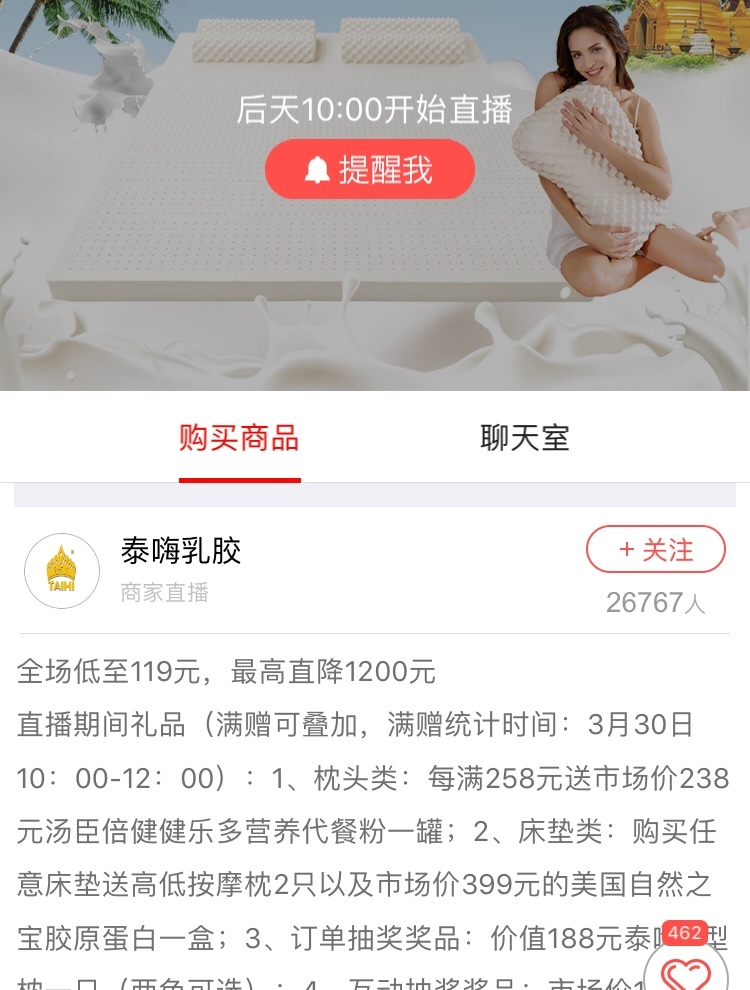Image resolution: width=750 pixels, height=990 pixels.
Task: Open the 泰嗨乳胶 merchant avatar
Action: (x=62, y=571)
